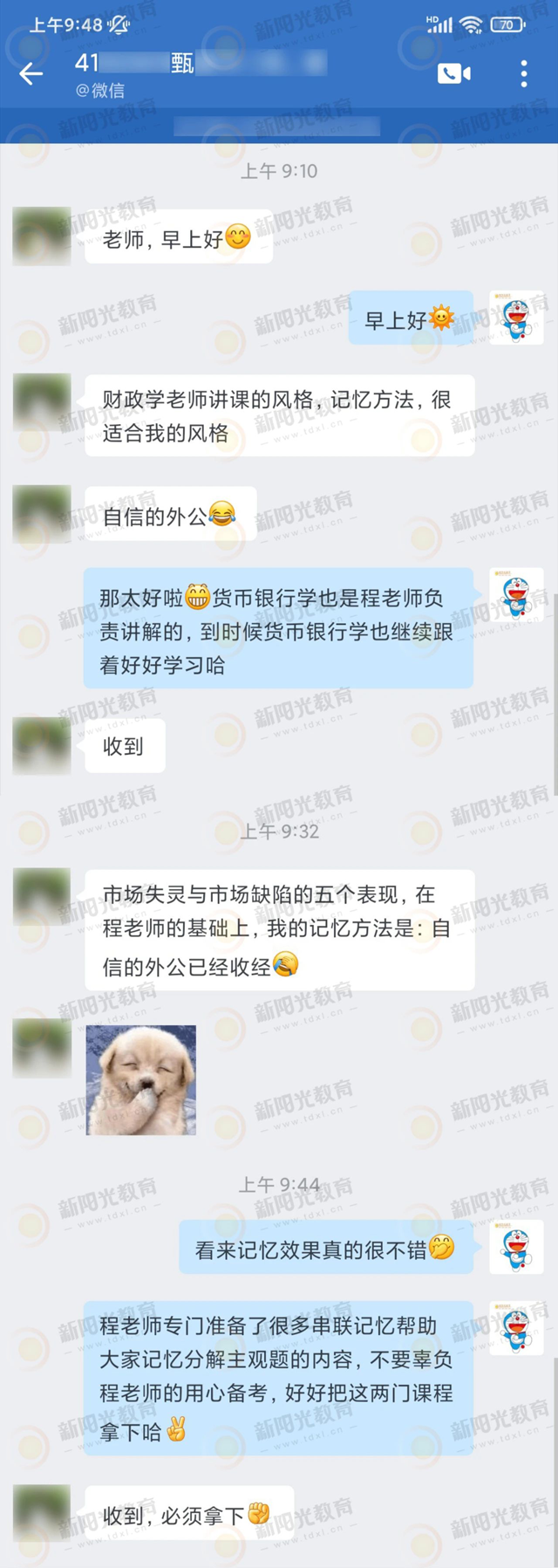Open contact avatar beside 老师,早上好
Viewport: 558px width, 1568px height.
point(42,236)
